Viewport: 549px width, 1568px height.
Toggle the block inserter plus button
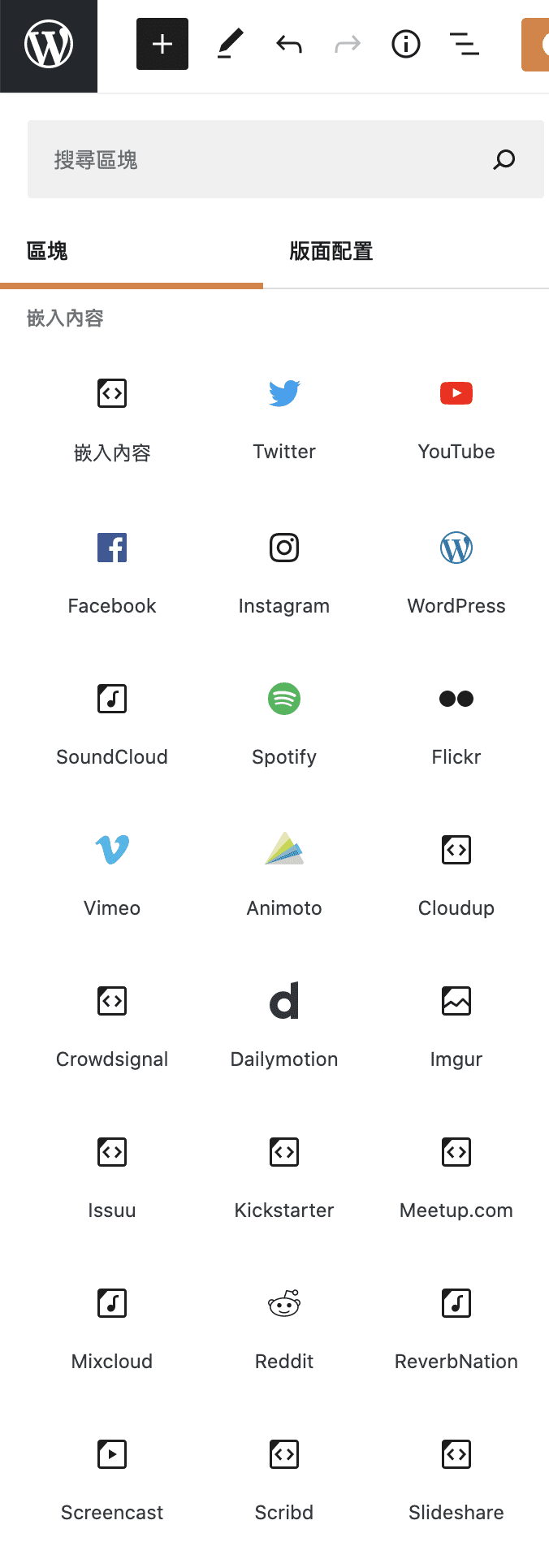point(162,44)
